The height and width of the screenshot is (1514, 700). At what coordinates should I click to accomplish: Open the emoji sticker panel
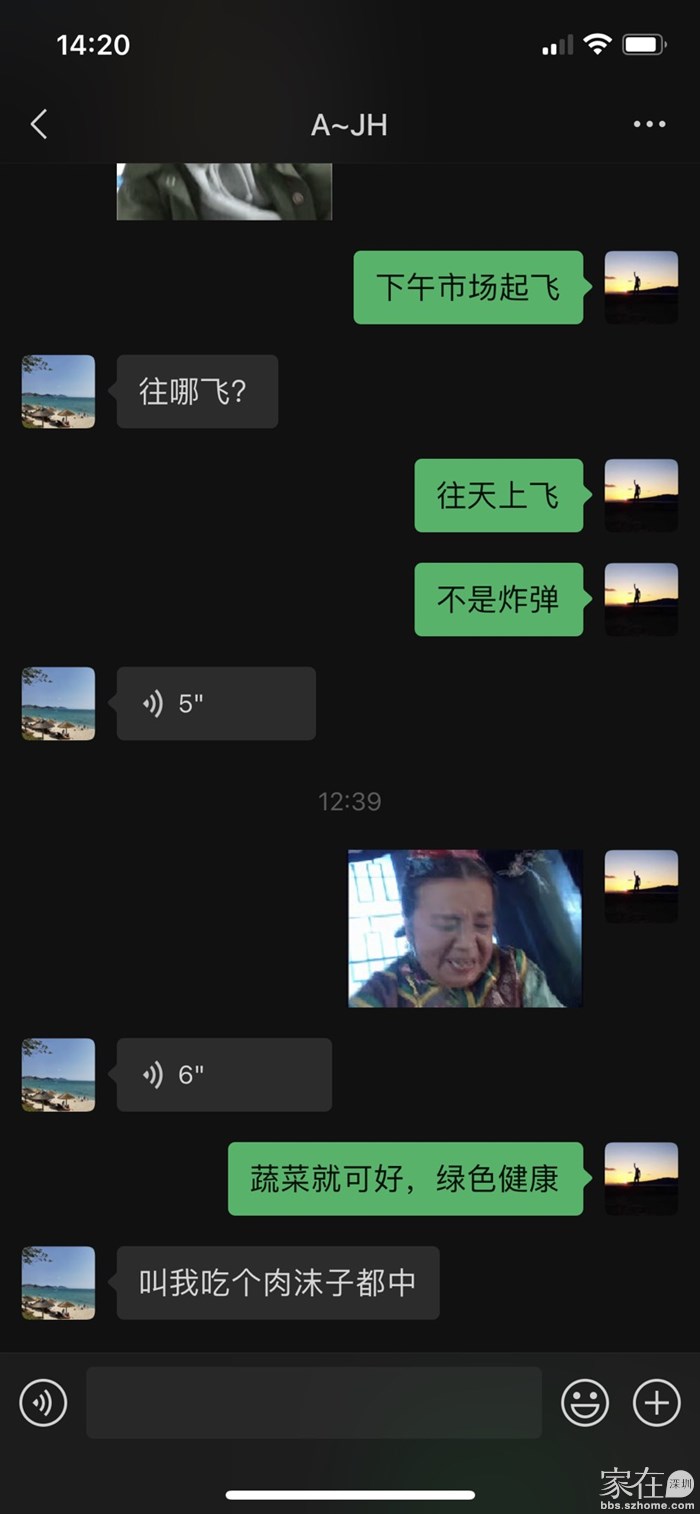pyautogui.click(x=585, y=1402)
